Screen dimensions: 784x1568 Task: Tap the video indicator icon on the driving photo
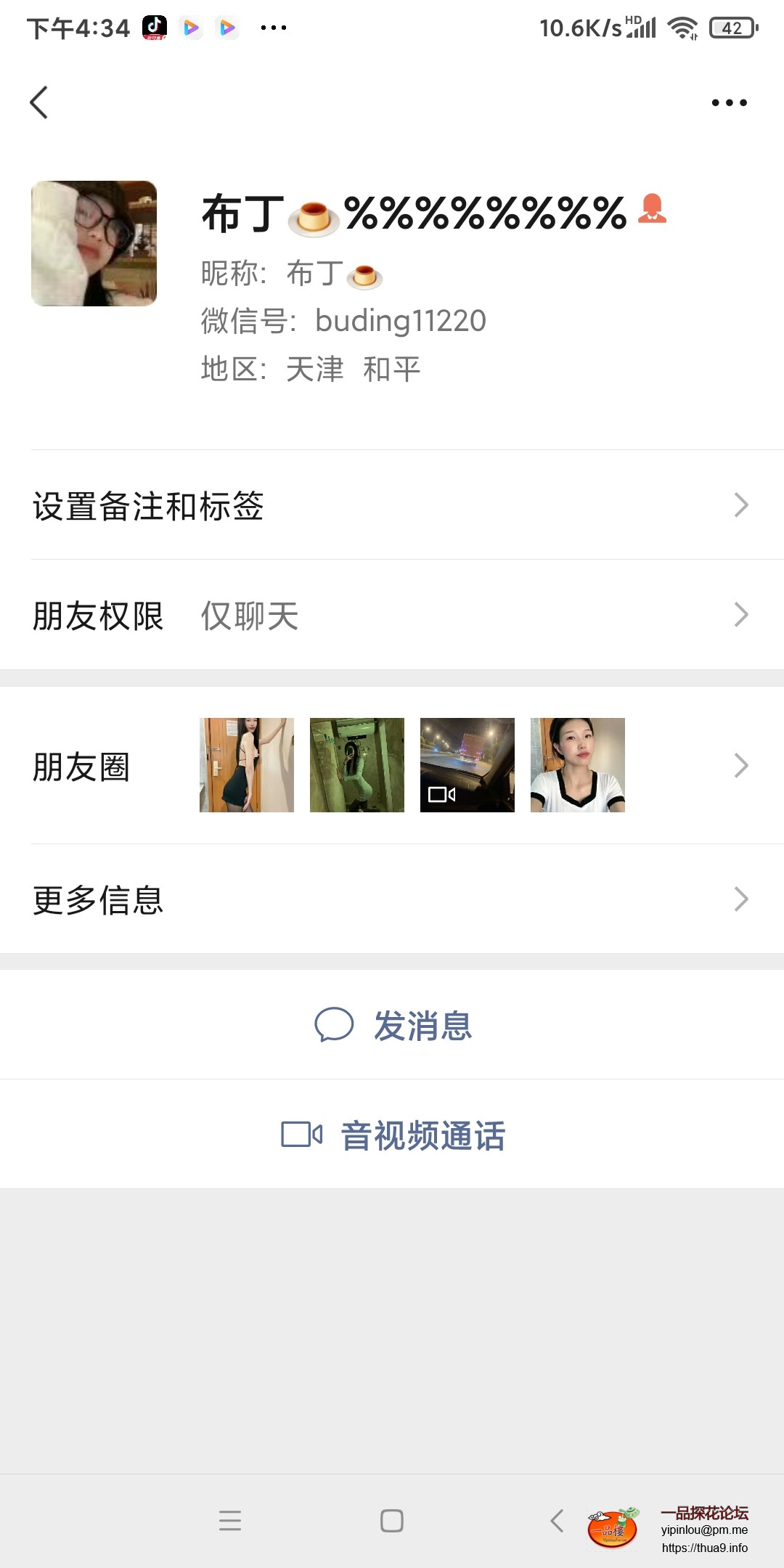pos(441,795)
